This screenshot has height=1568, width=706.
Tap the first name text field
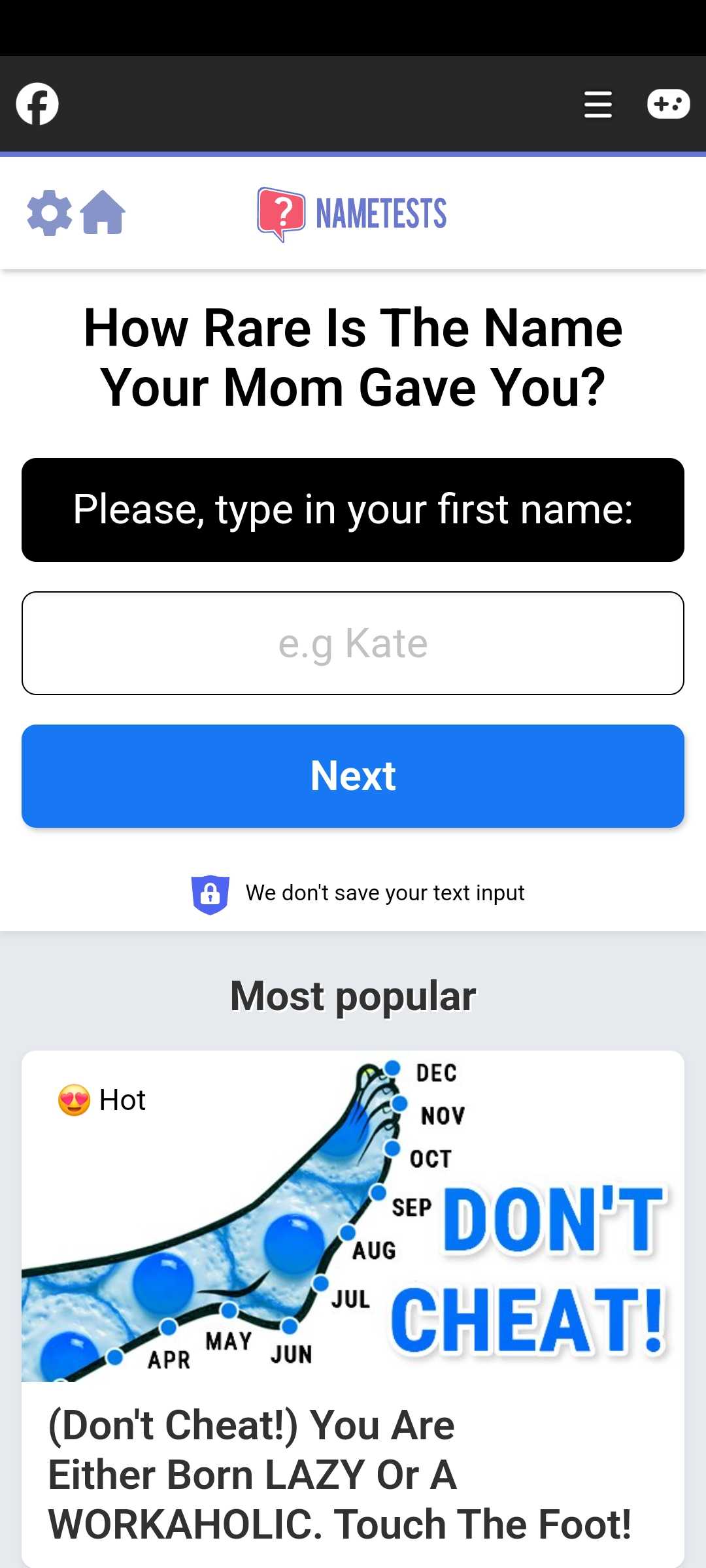click(x=353, y=644)
